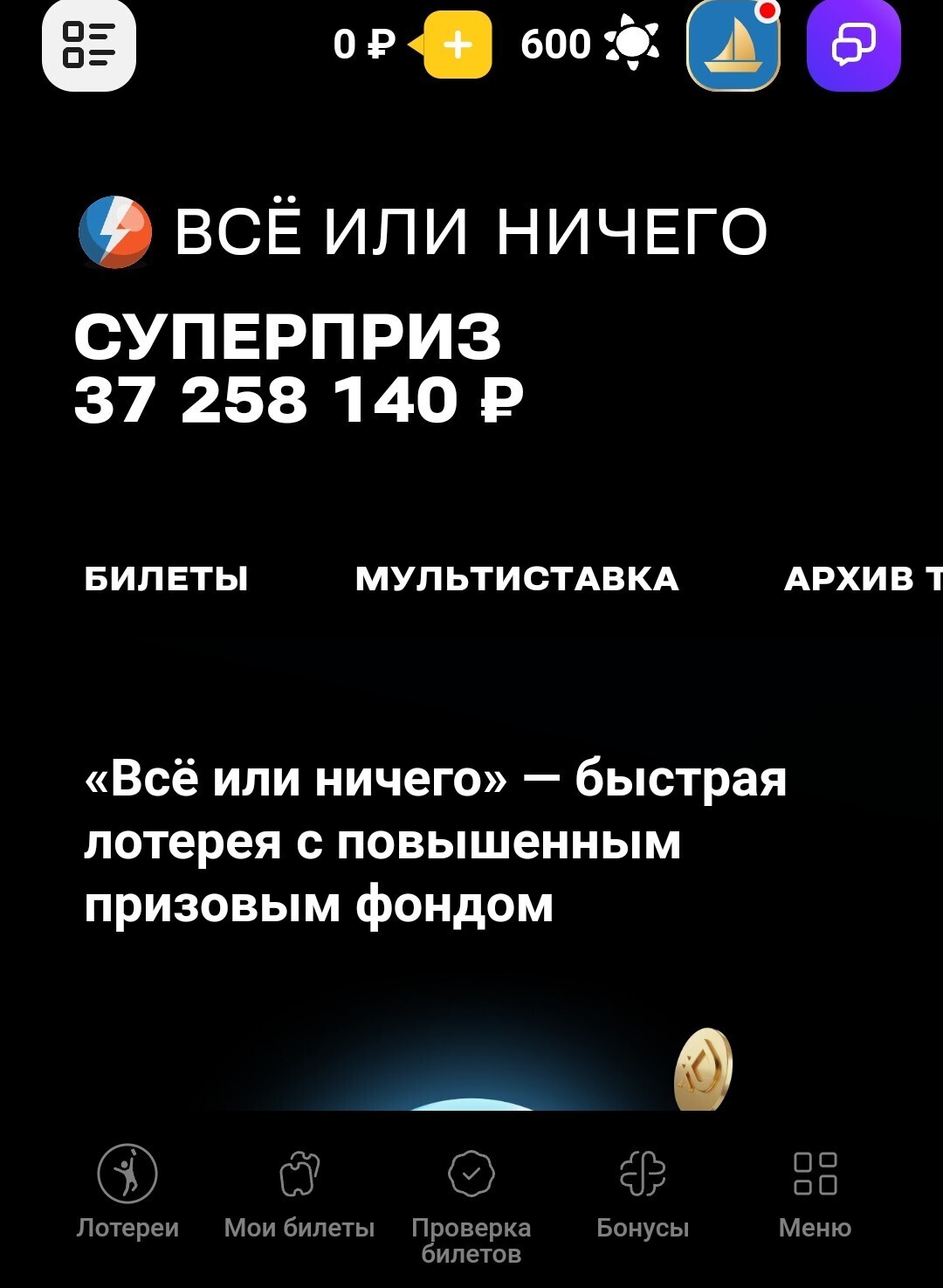Top up balance with yellow plus button
This screenshot has width=943, height=1288.
pos(458,45)
